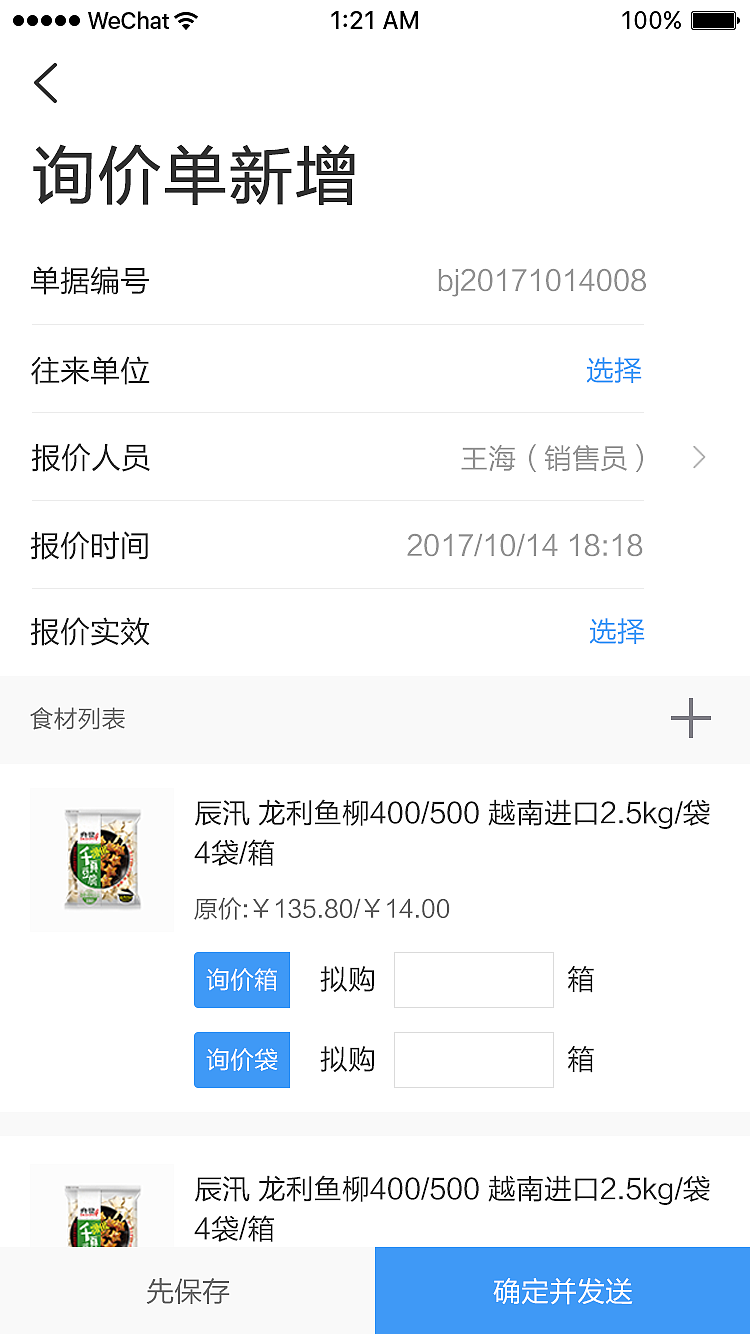
Task: Select 选择 for 报价实效
Action: 616,632
